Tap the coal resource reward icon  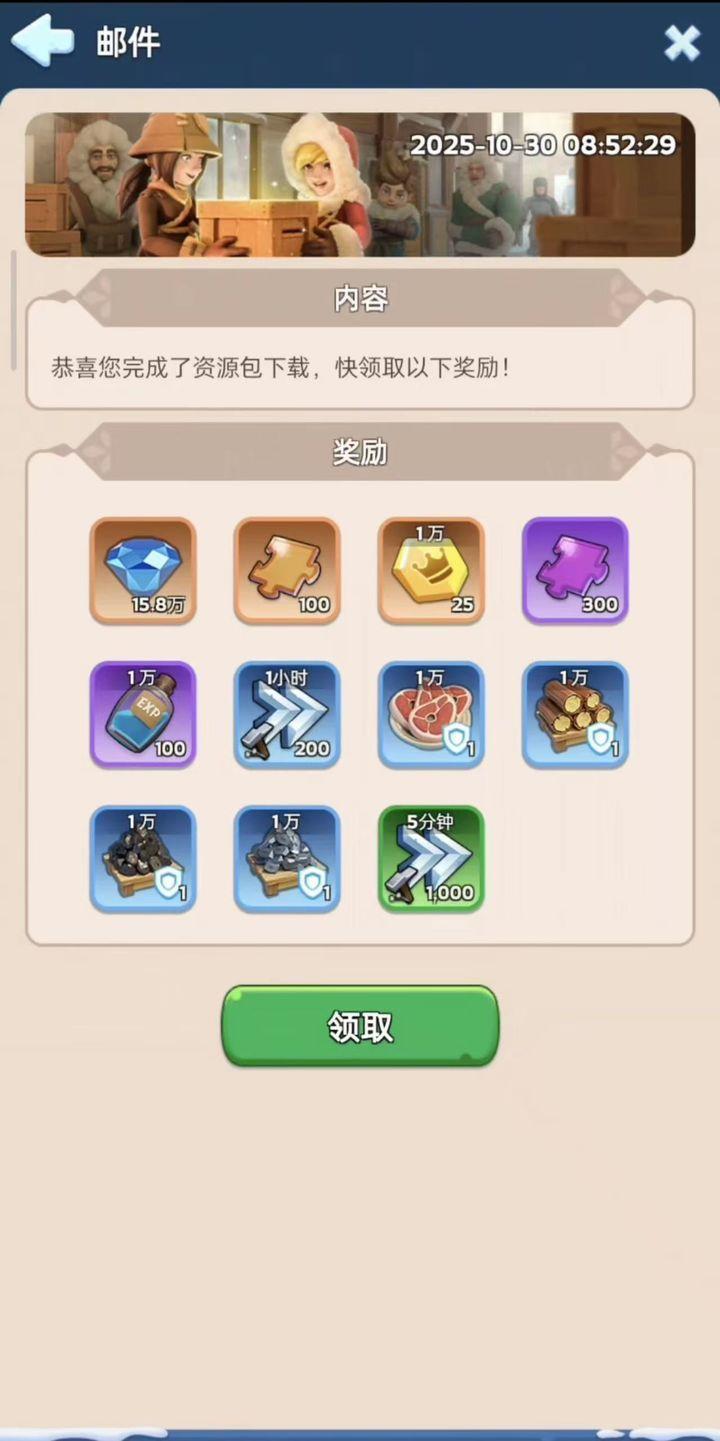(x=143, y=858)
